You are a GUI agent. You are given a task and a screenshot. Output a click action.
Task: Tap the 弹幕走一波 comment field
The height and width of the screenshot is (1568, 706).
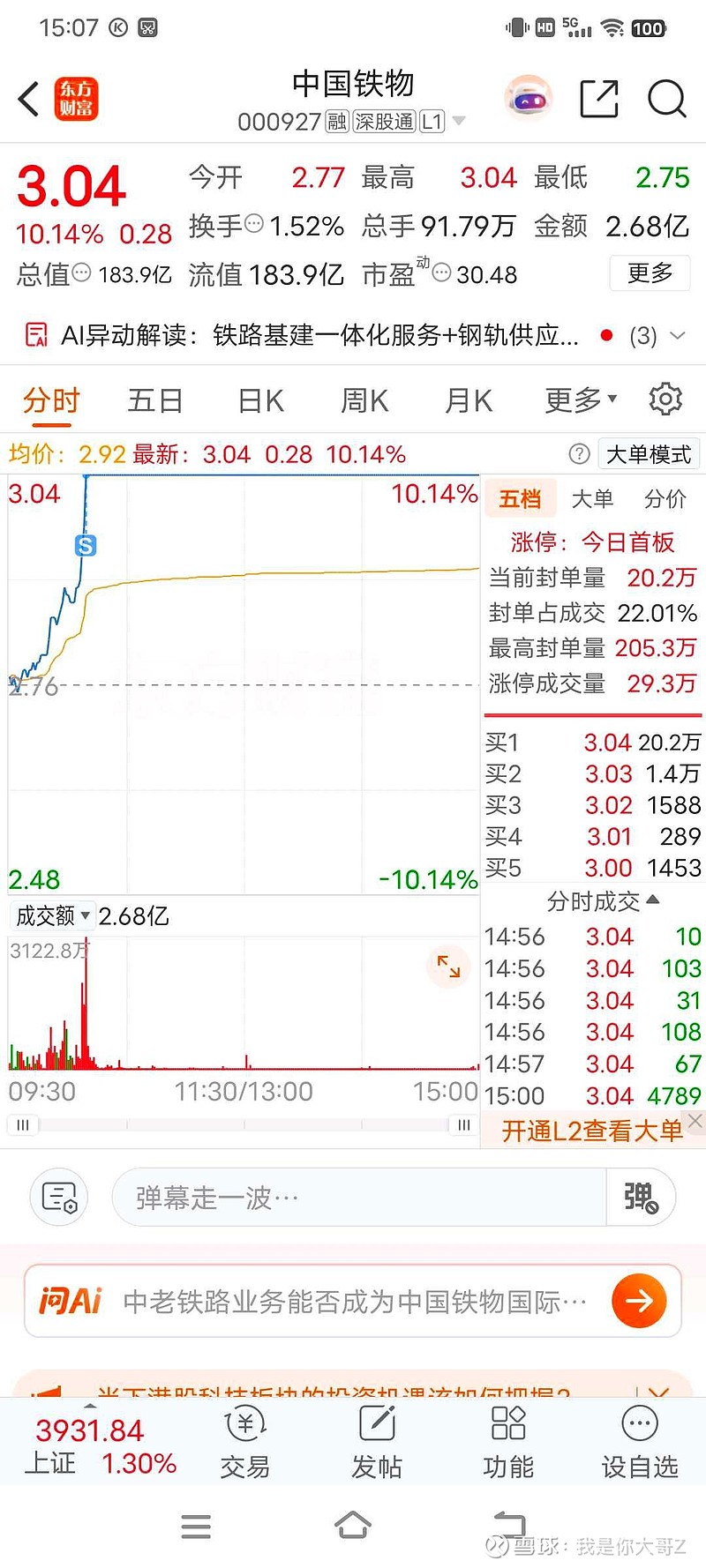tap(359, 1198)
